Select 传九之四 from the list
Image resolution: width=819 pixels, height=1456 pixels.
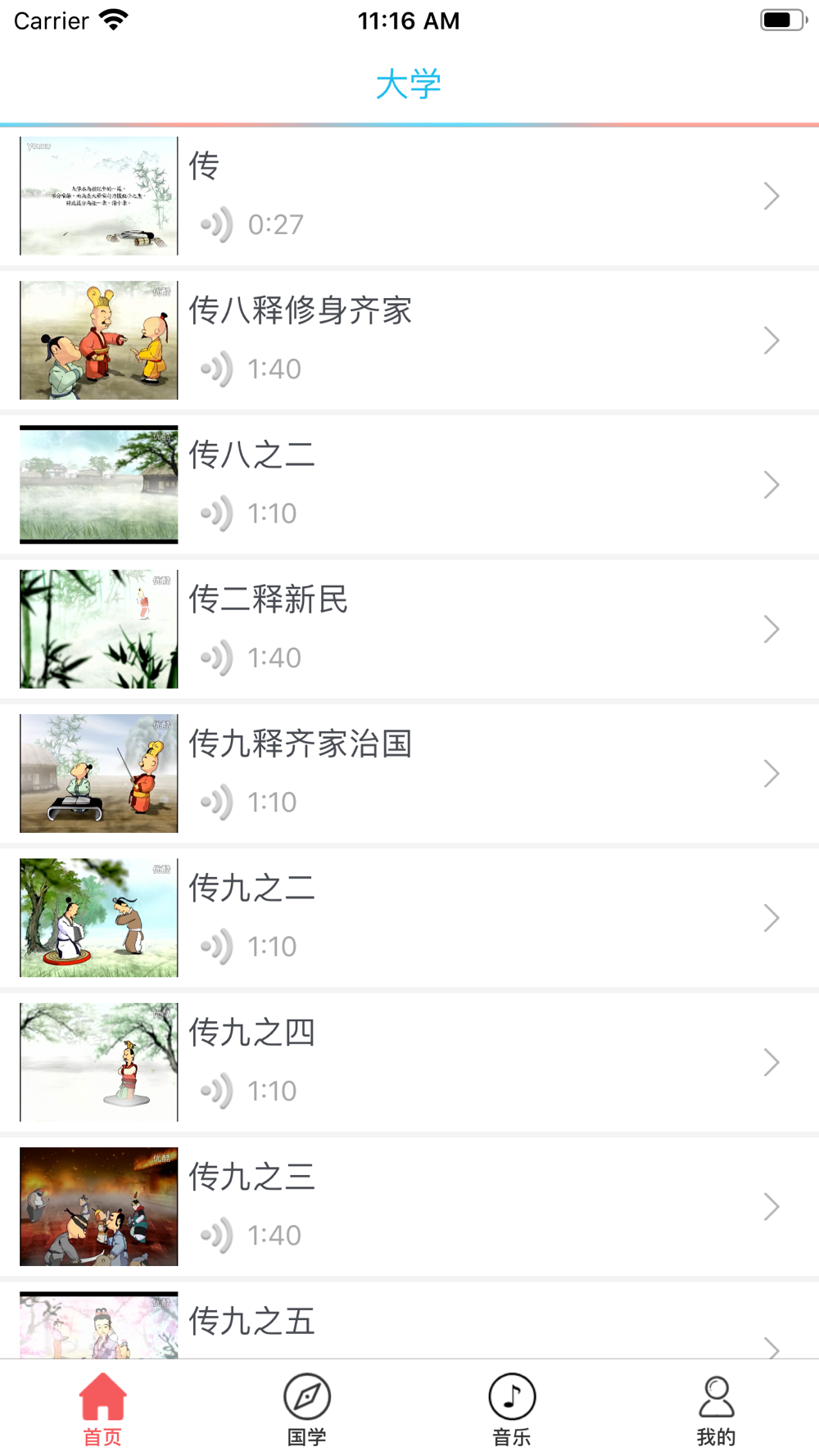click(409, 1062)
